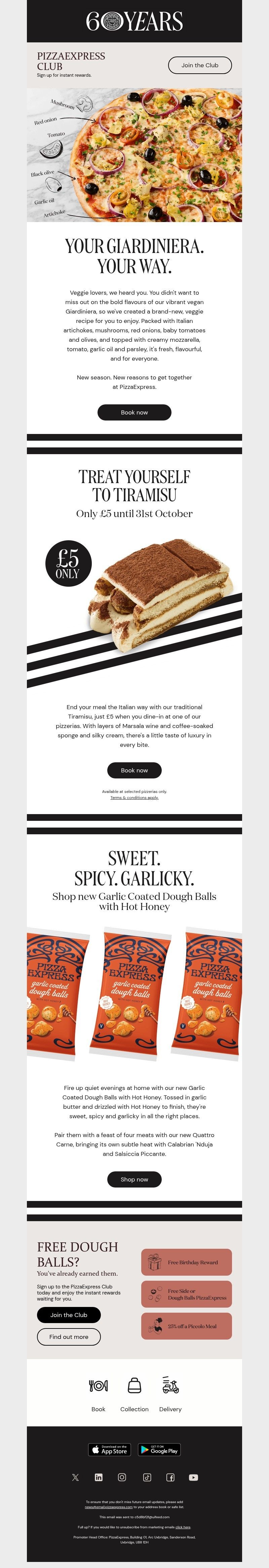Open the LinkedIn page
This screenshot has height=1568, width=269.
pyautogui.click(x=99, y=1477)
